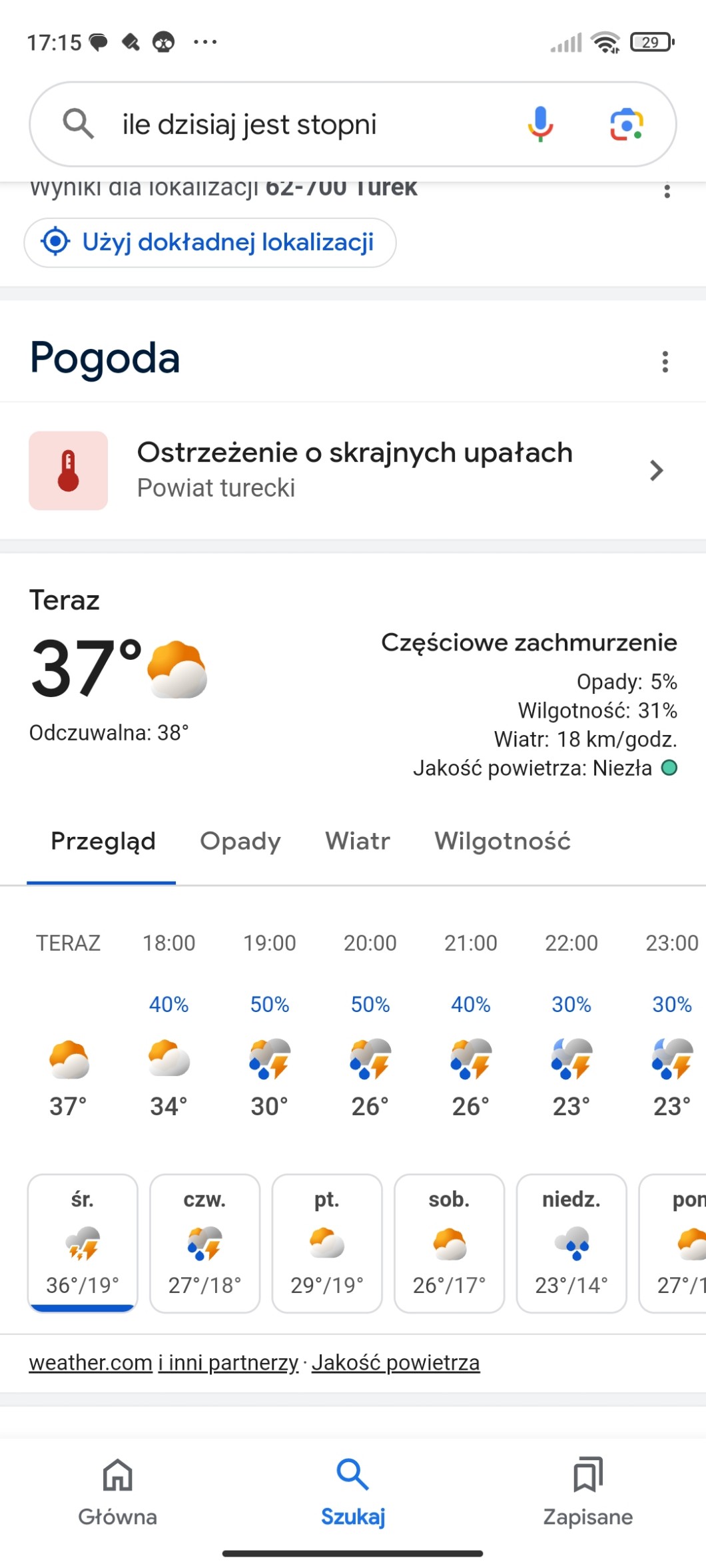The height and width of the screenshot is (1568, 706).
Task: Open the Pogoda overflow menu
Action: [665, 362]
